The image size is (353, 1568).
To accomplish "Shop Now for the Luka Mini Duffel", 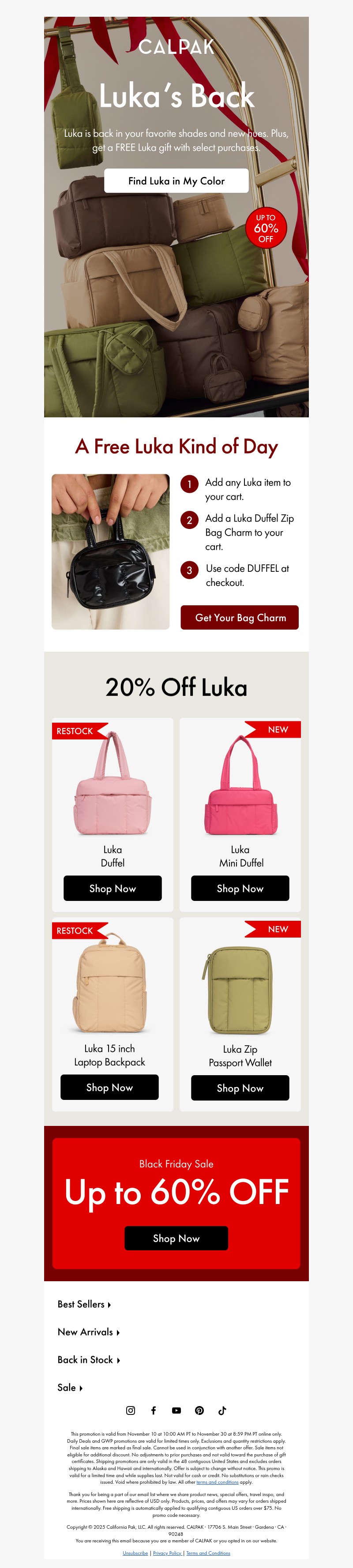I will click(x=240, y=888).
